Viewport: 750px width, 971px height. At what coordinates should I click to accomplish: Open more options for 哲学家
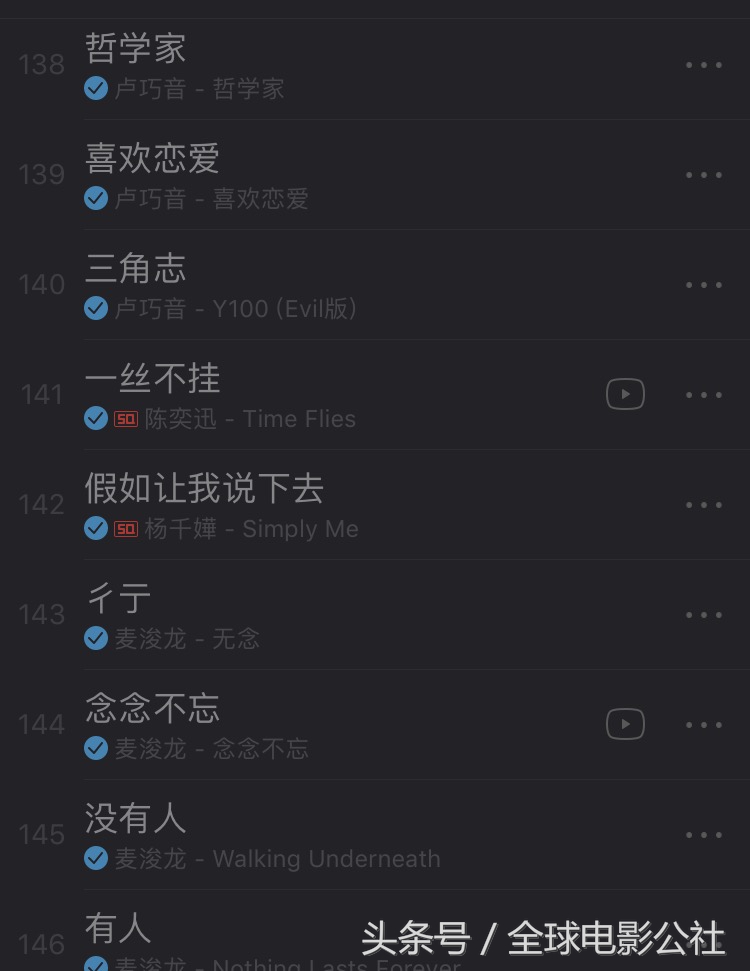[x=704, y=64]
